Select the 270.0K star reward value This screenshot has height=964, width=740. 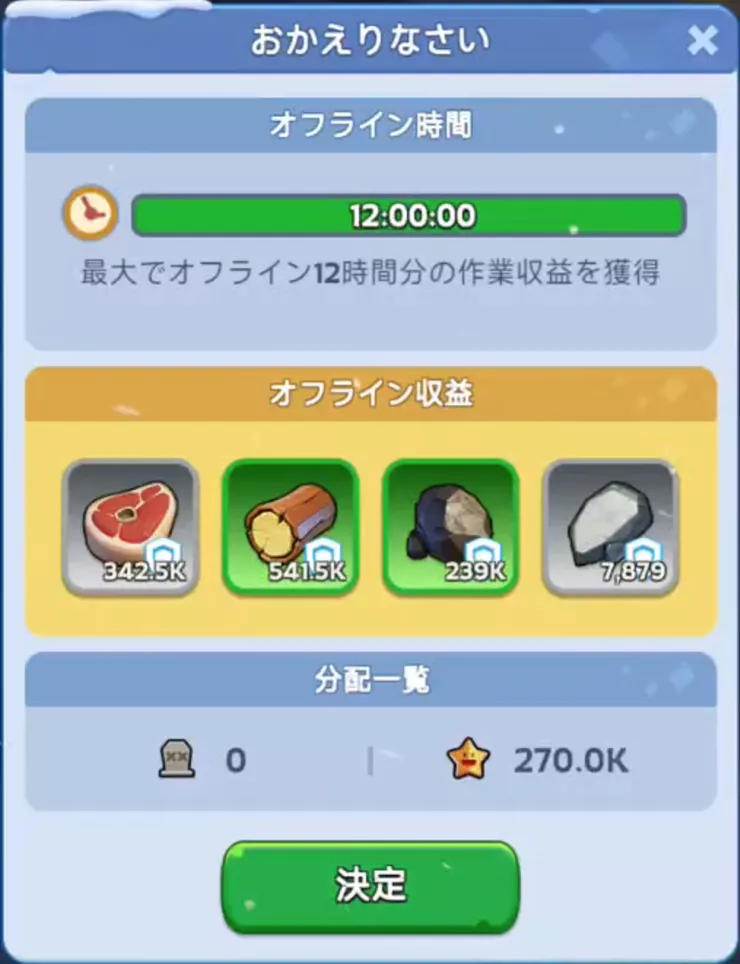pyautogui.click(x=571, y=760)
